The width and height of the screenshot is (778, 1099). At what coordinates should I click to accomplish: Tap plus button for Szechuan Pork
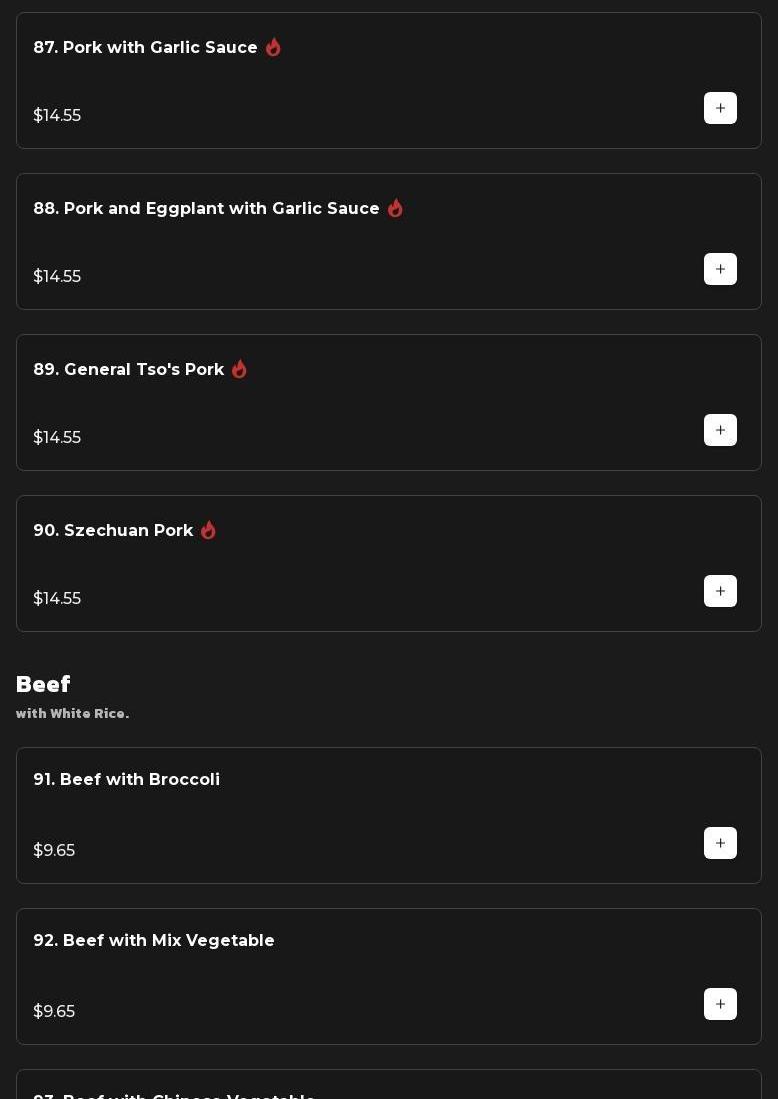coord(720,591)
